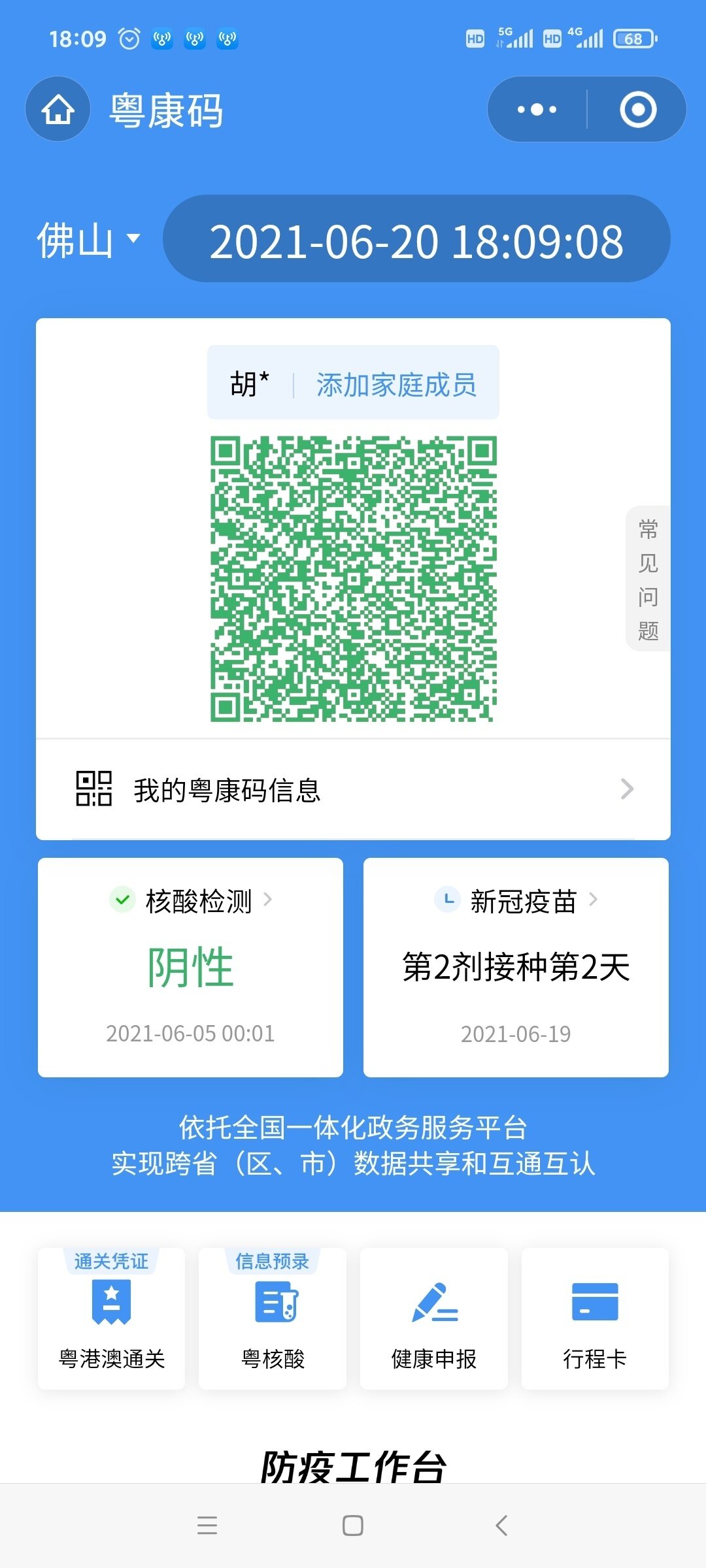Image resolution: width=706 pixels, height=1568 pixels.
Task: View 核酸检测 result card
Action: pyautogui.click(x=190, y=967)
